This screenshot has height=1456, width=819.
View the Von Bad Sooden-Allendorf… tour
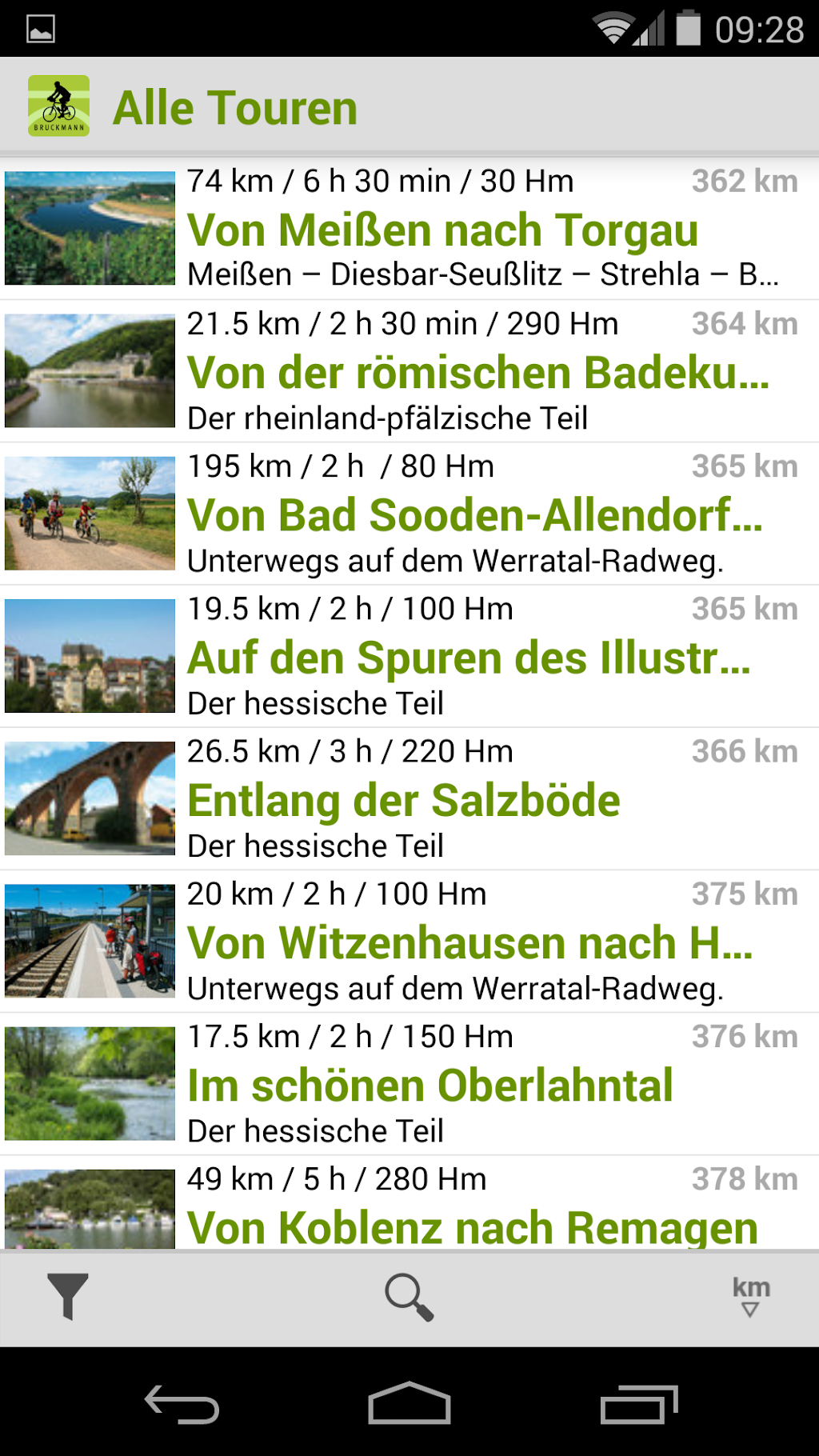(x=474, y=515)
